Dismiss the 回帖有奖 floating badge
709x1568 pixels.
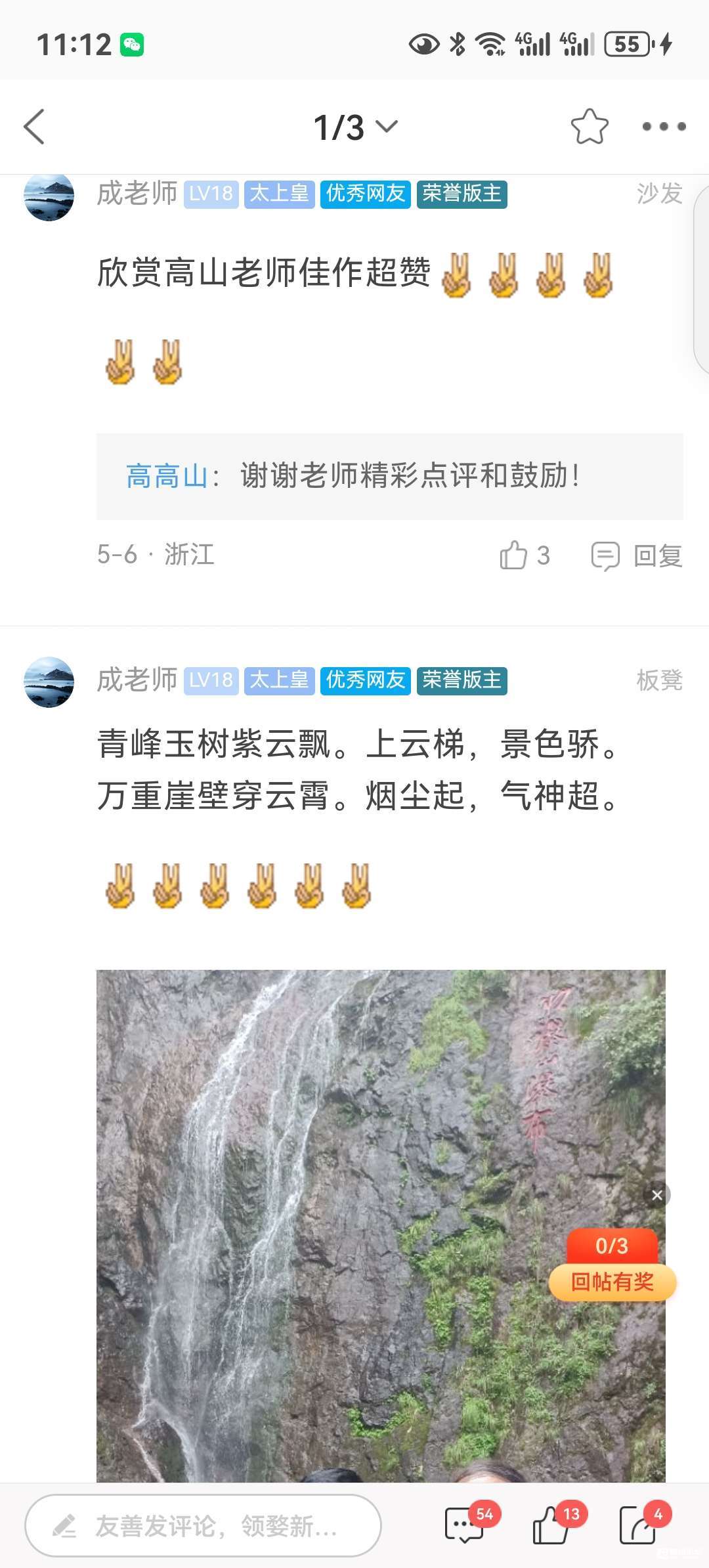coord(657,1195)
